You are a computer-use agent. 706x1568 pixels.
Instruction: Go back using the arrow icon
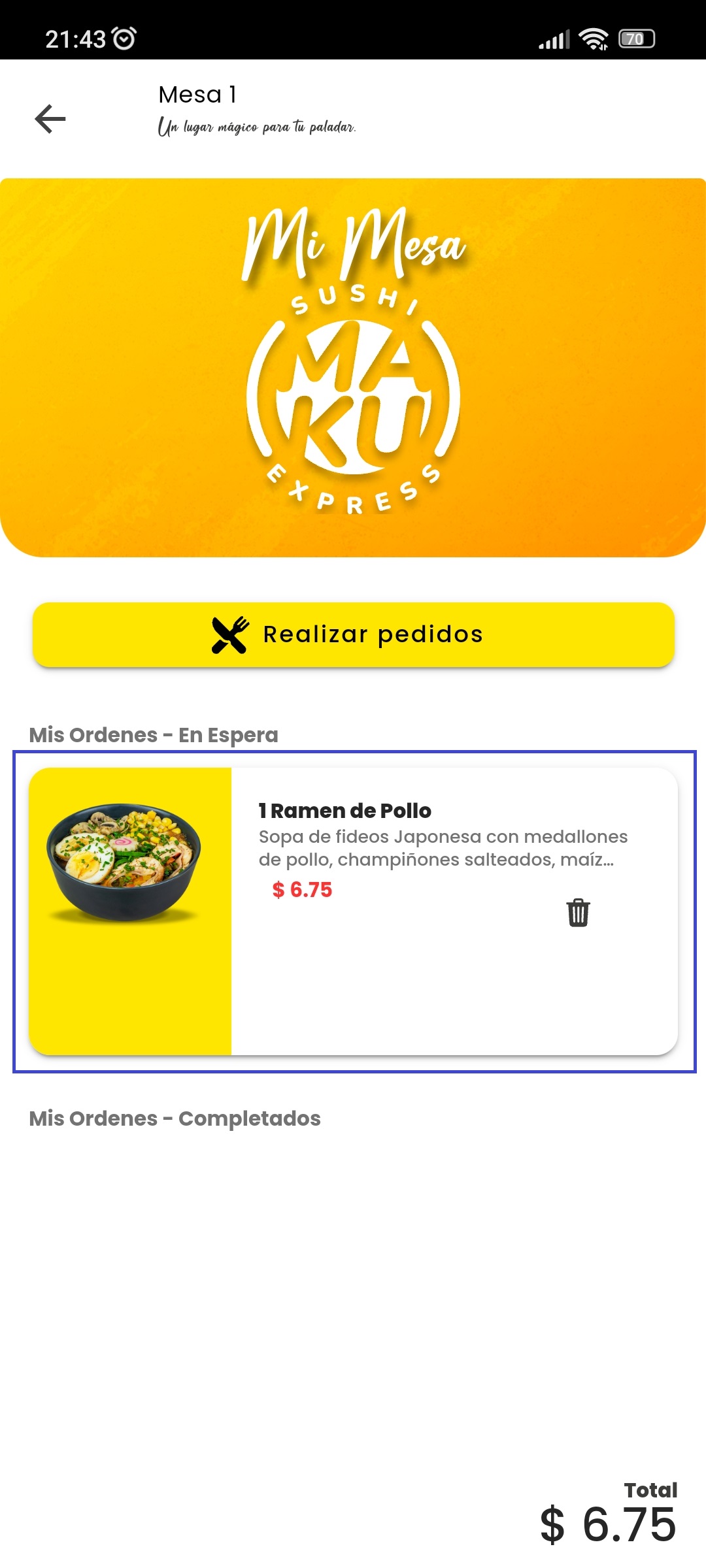(50, 119)
